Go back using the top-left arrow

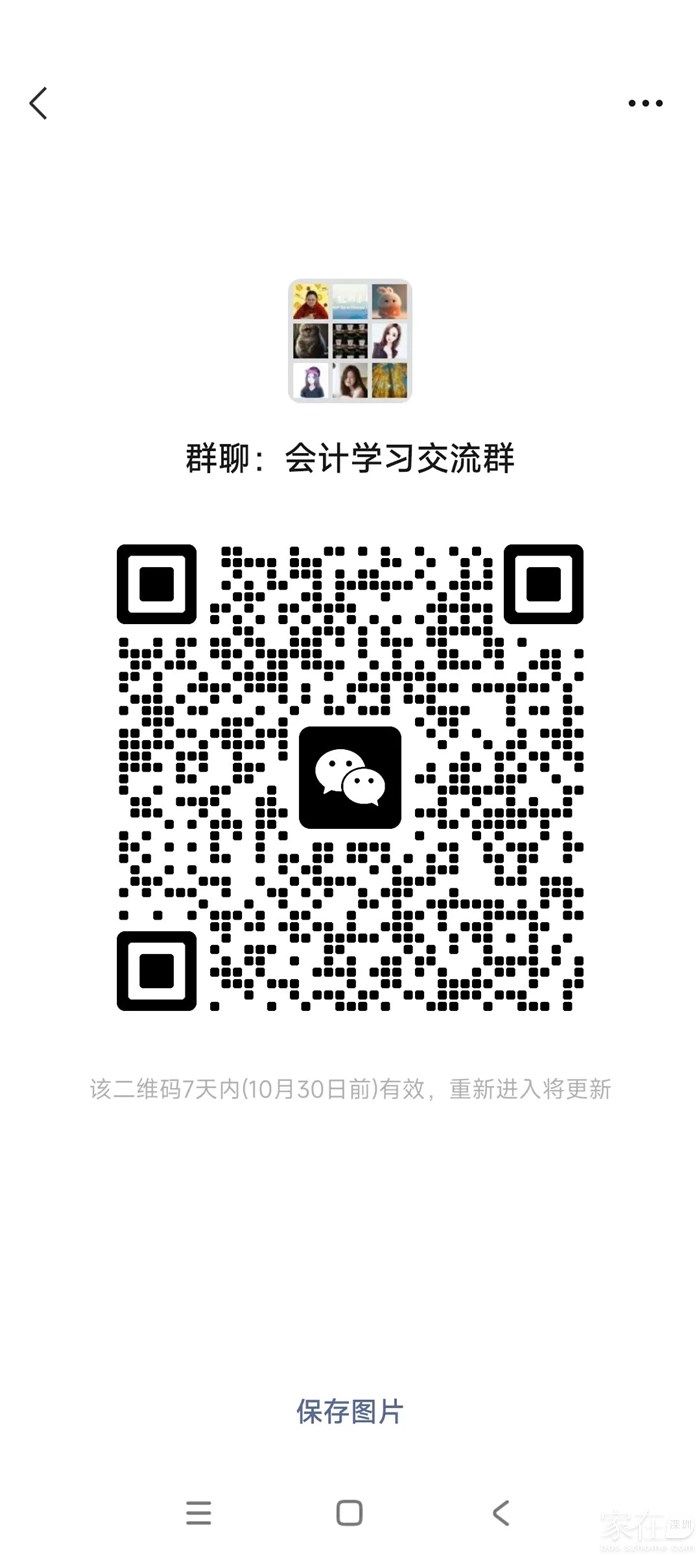coord(38,103)
